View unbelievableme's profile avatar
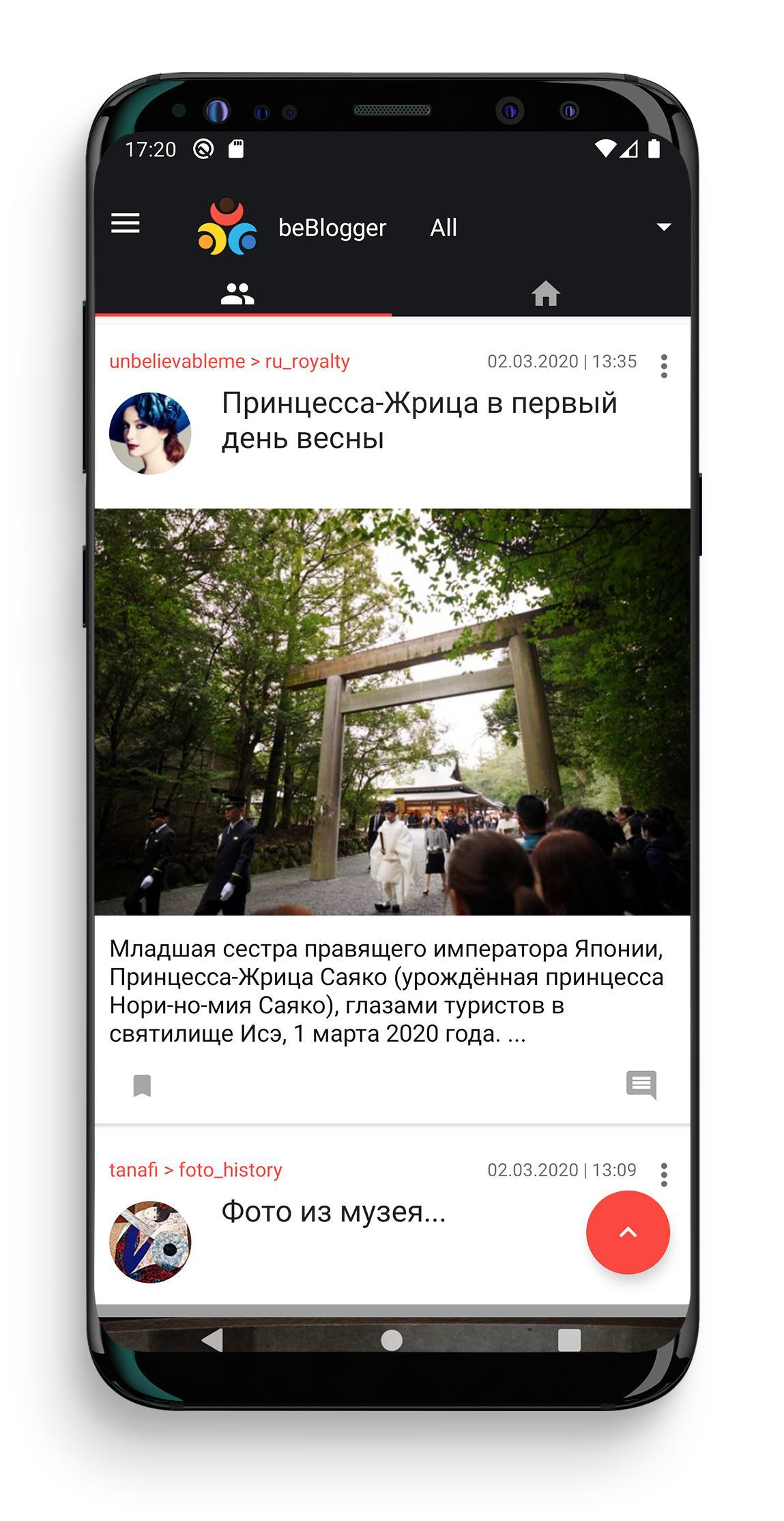Image resolution: width=784 pixels, height=1521 pixels. pos(150,433)
